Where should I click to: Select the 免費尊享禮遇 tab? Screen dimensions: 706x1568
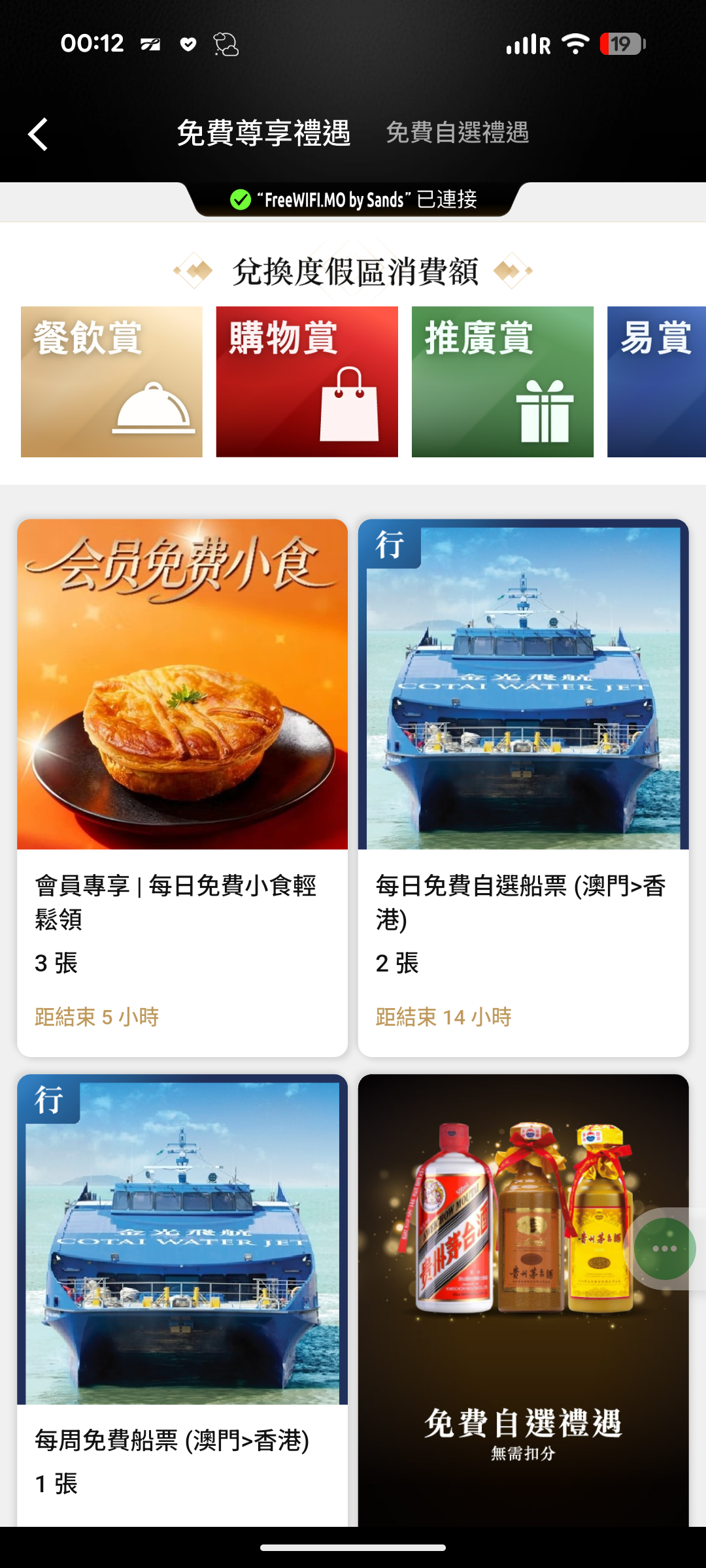pos(263,133)
